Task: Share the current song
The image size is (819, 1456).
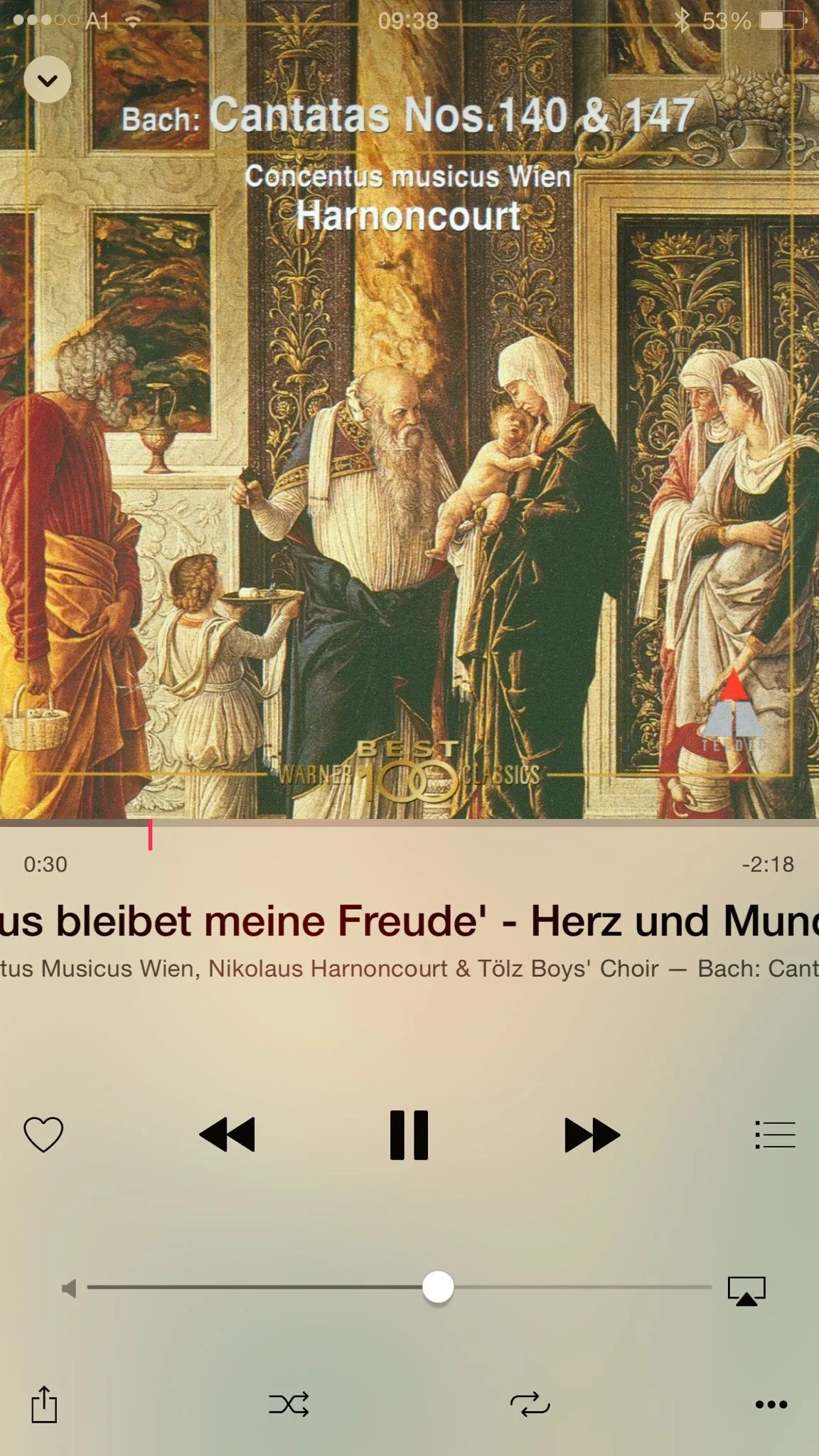Action: coord(44,1404)
